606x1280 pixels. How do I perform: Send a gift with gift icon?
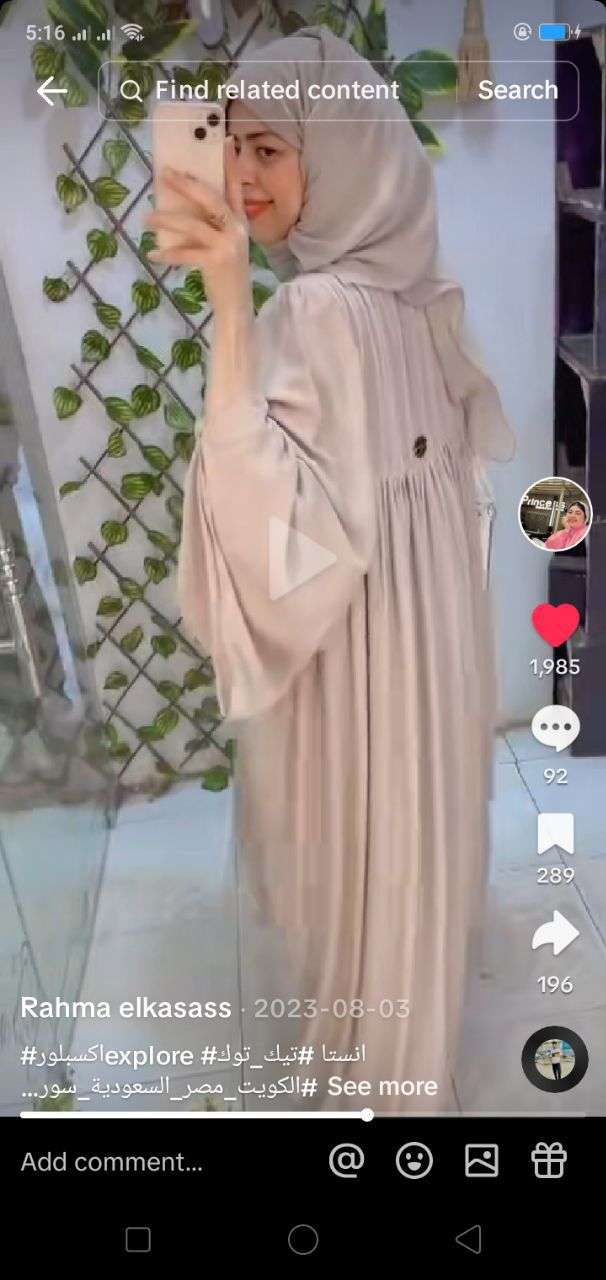(549, 1160)
